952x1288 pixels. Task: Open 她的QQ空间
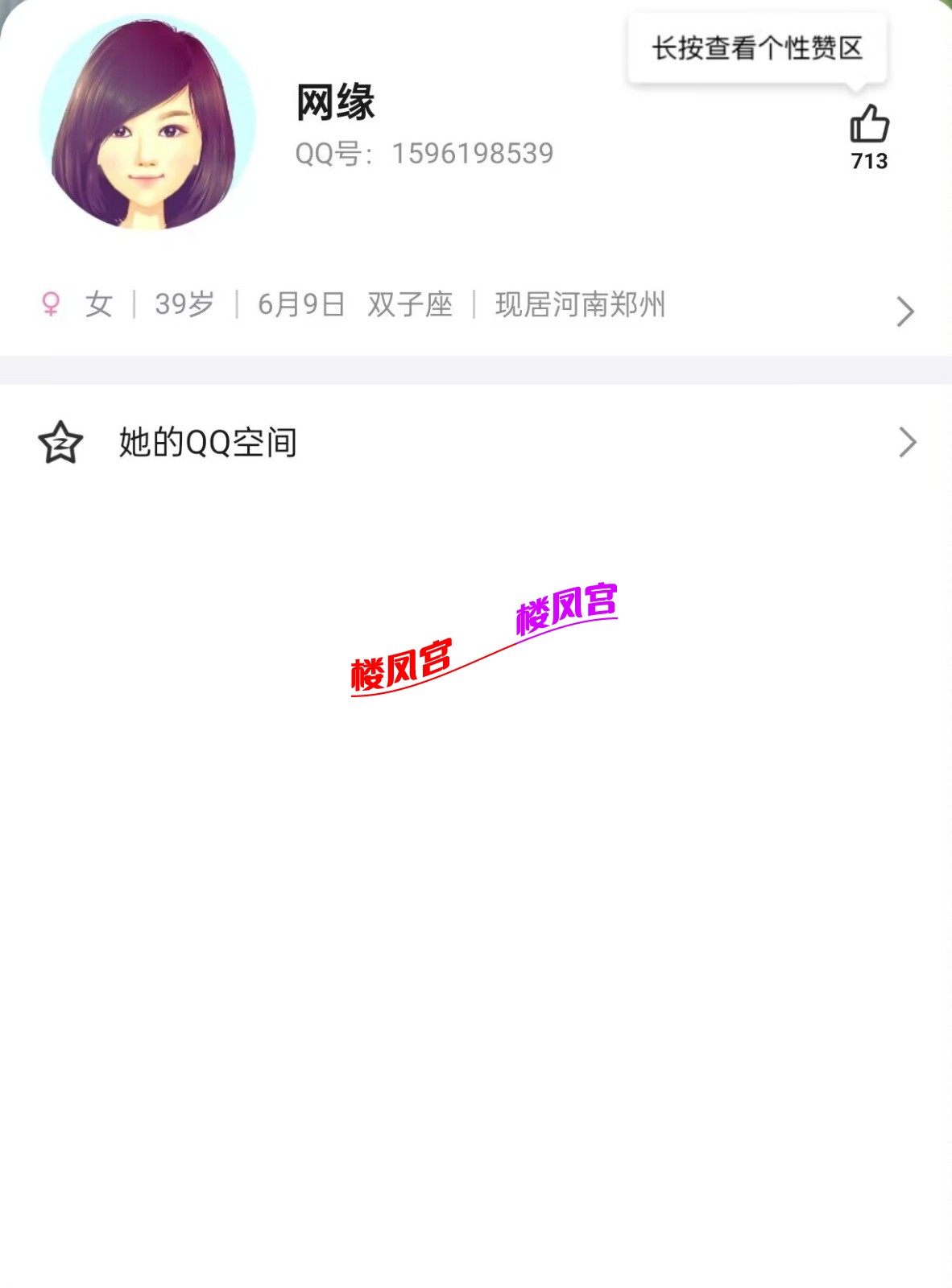tap(475, 442)
